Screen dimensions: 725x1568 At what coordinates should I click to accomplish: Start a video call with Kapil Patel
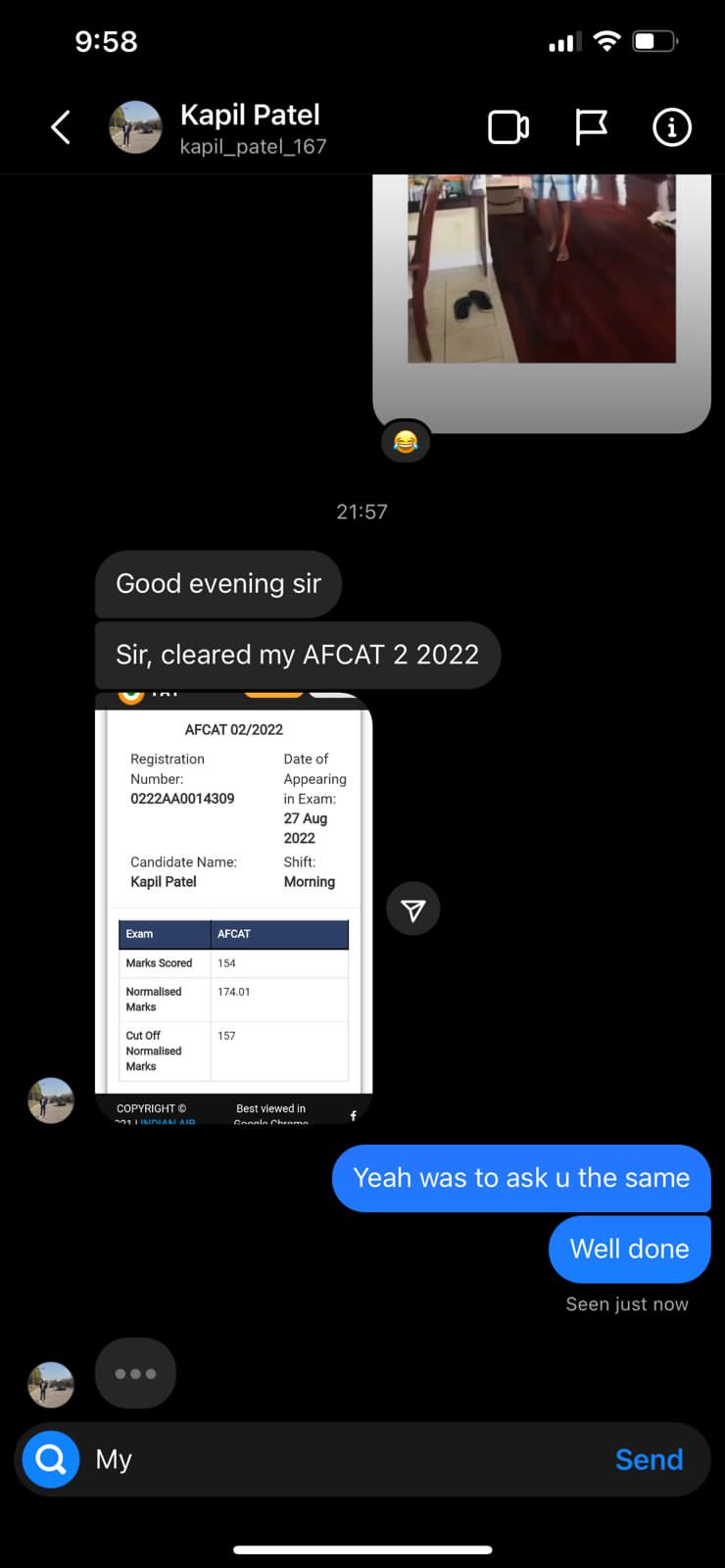coord(508,127)
